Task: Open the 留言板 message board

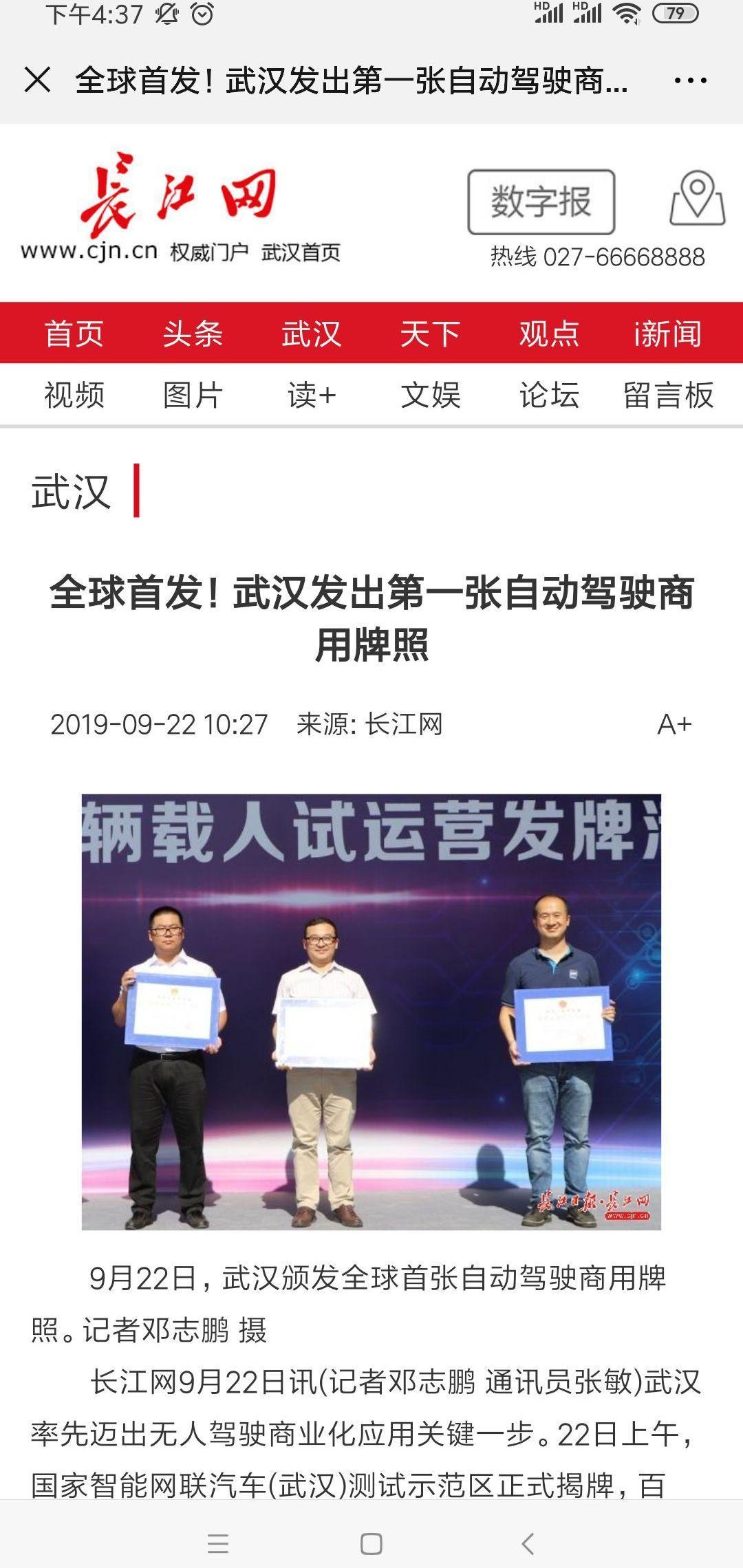Action: pyautogui.click(x=668, y=395)
